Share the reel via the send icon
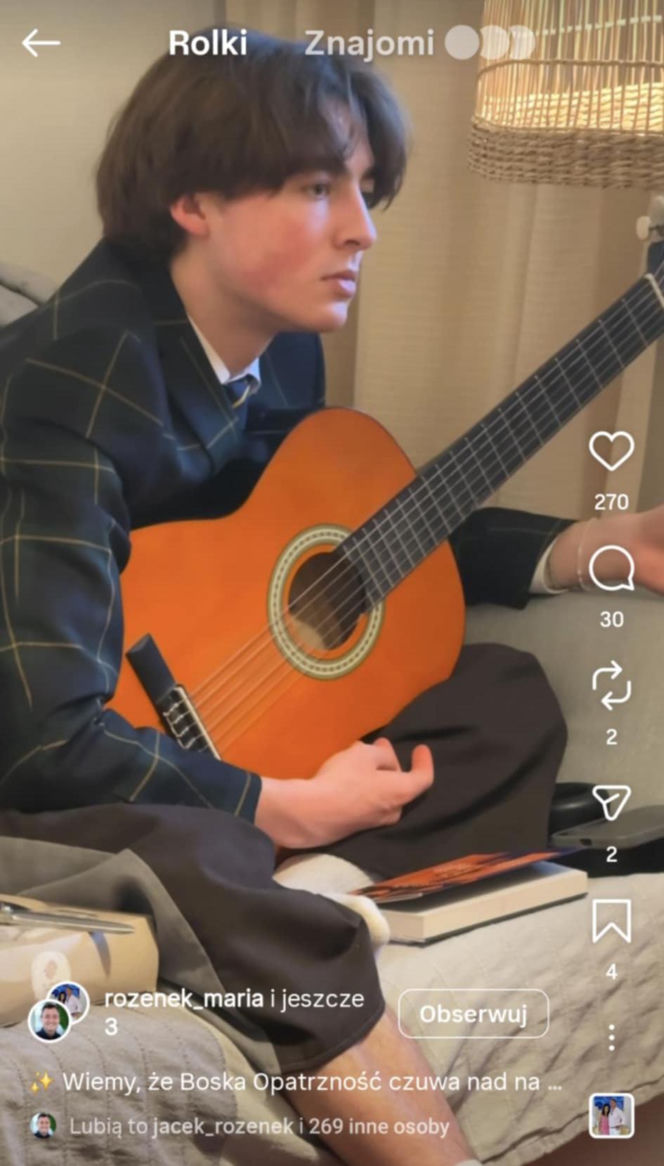Viewport: 664px width, 1166px height. (611, 803)
